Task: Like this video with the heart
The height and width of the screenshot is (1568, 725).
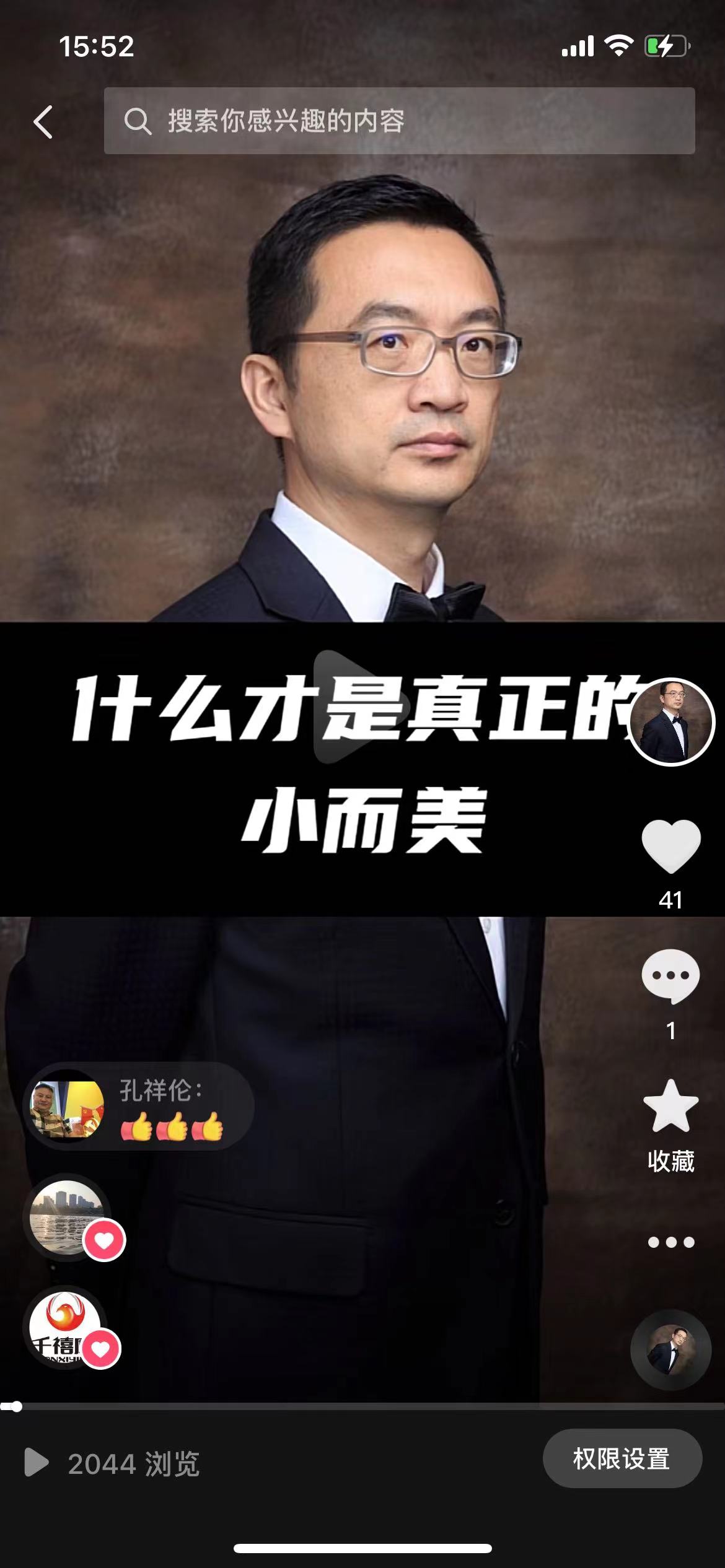Action: [x=670, y=846]
